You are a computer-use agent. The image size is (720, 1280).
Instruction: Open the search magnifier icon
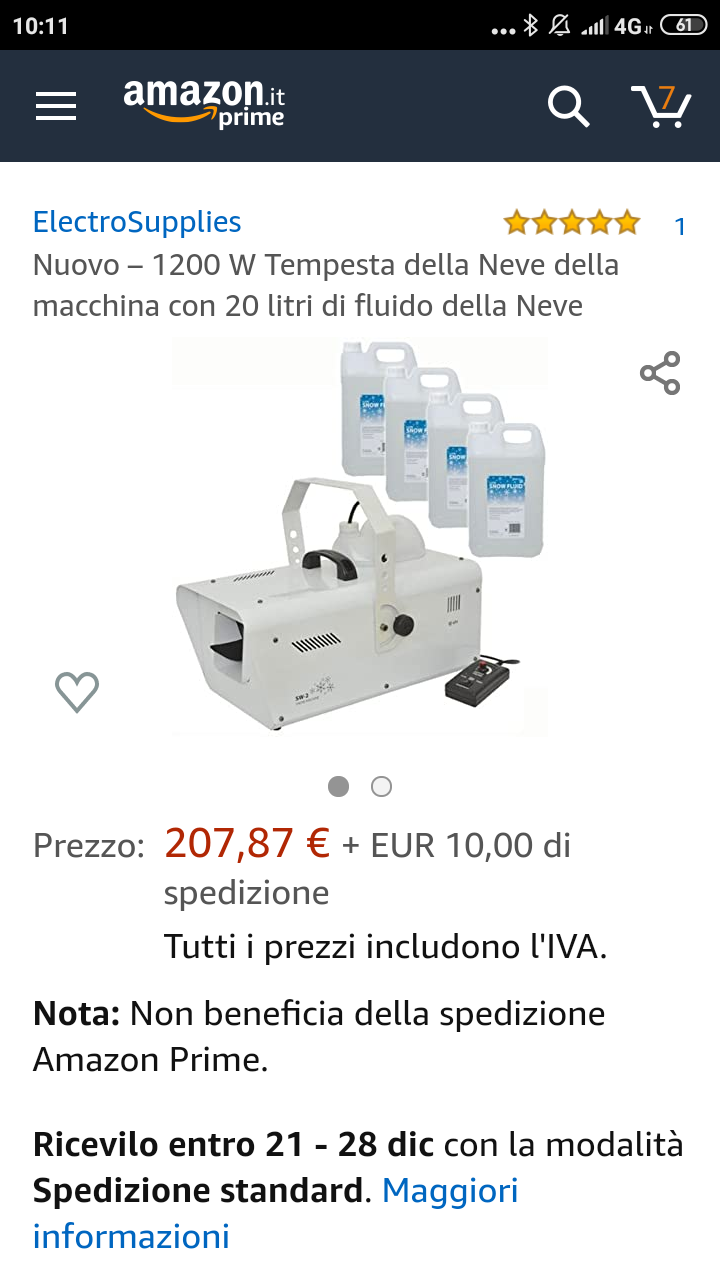pos(568,106)
